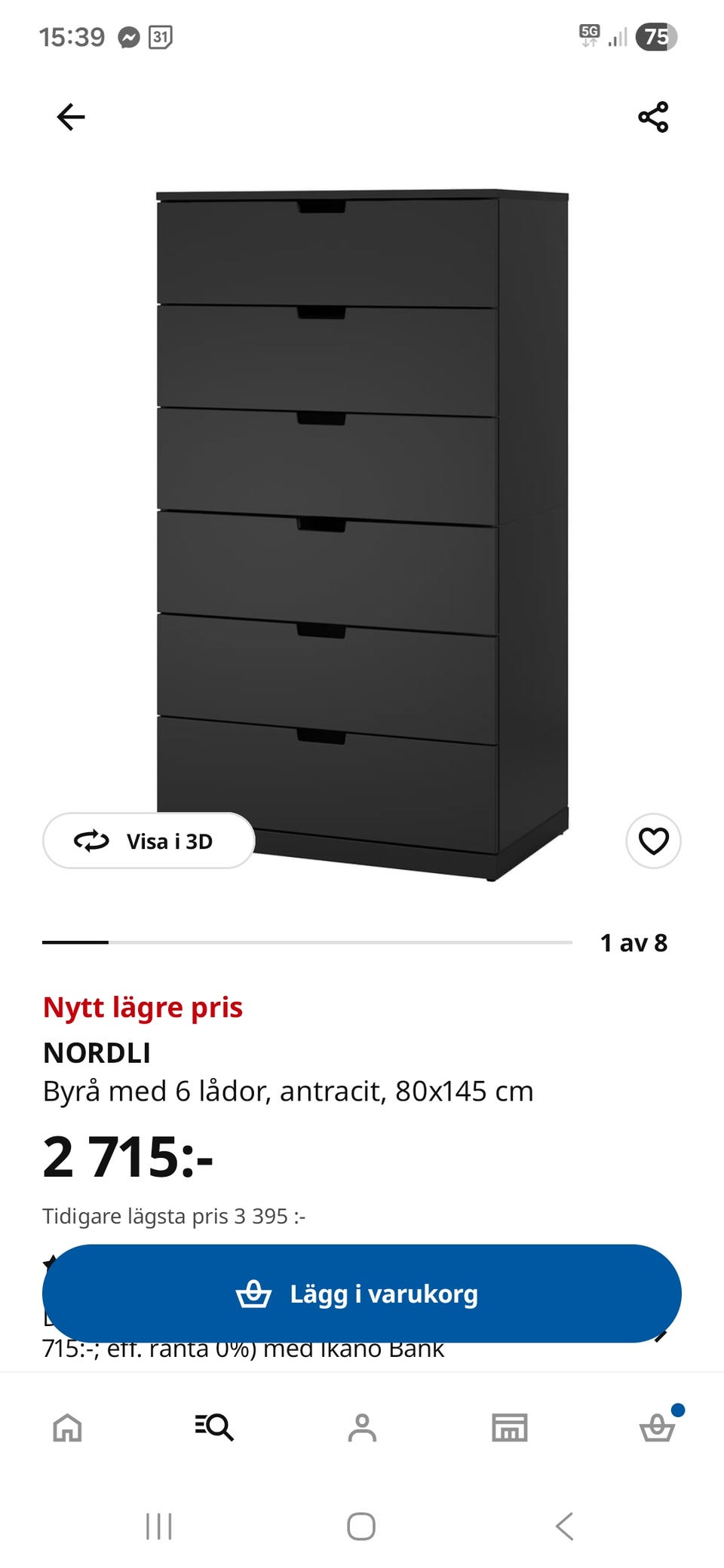Open the search and browse tab
The height and width of the screenshot is (1568, 724).
coord(214,1427)
